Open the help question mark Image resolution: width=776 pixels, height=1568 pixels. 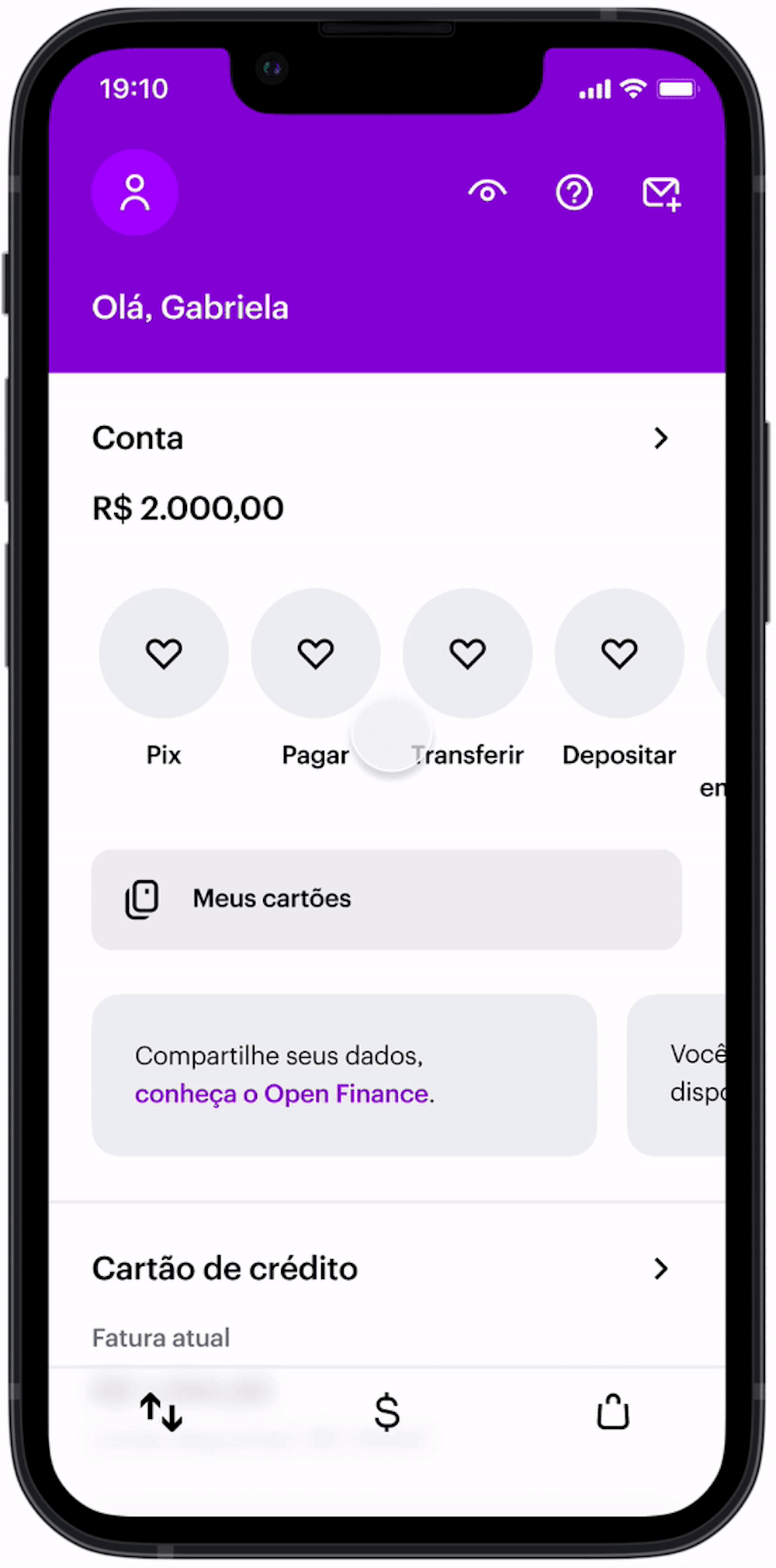click(x=574, y=193)
